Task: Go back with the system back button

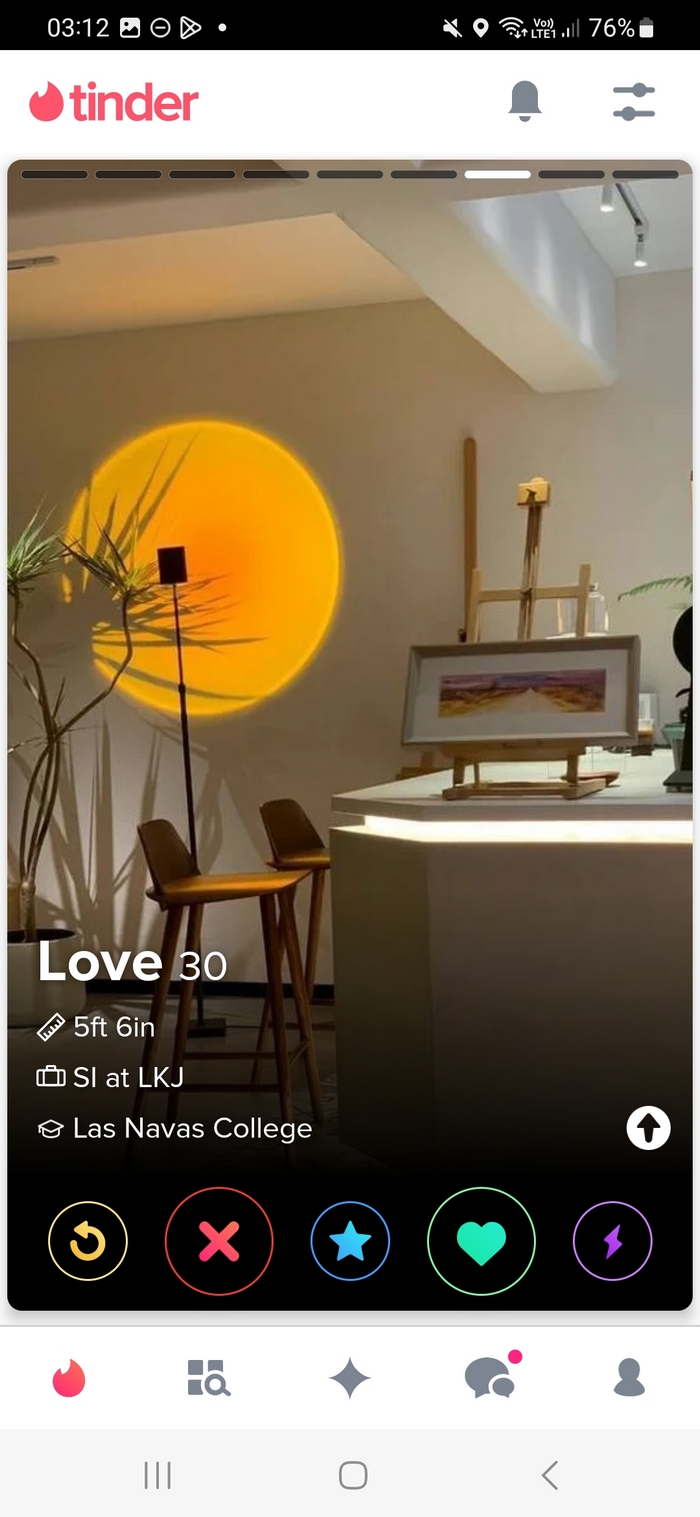Action: tap(549, 1474)
